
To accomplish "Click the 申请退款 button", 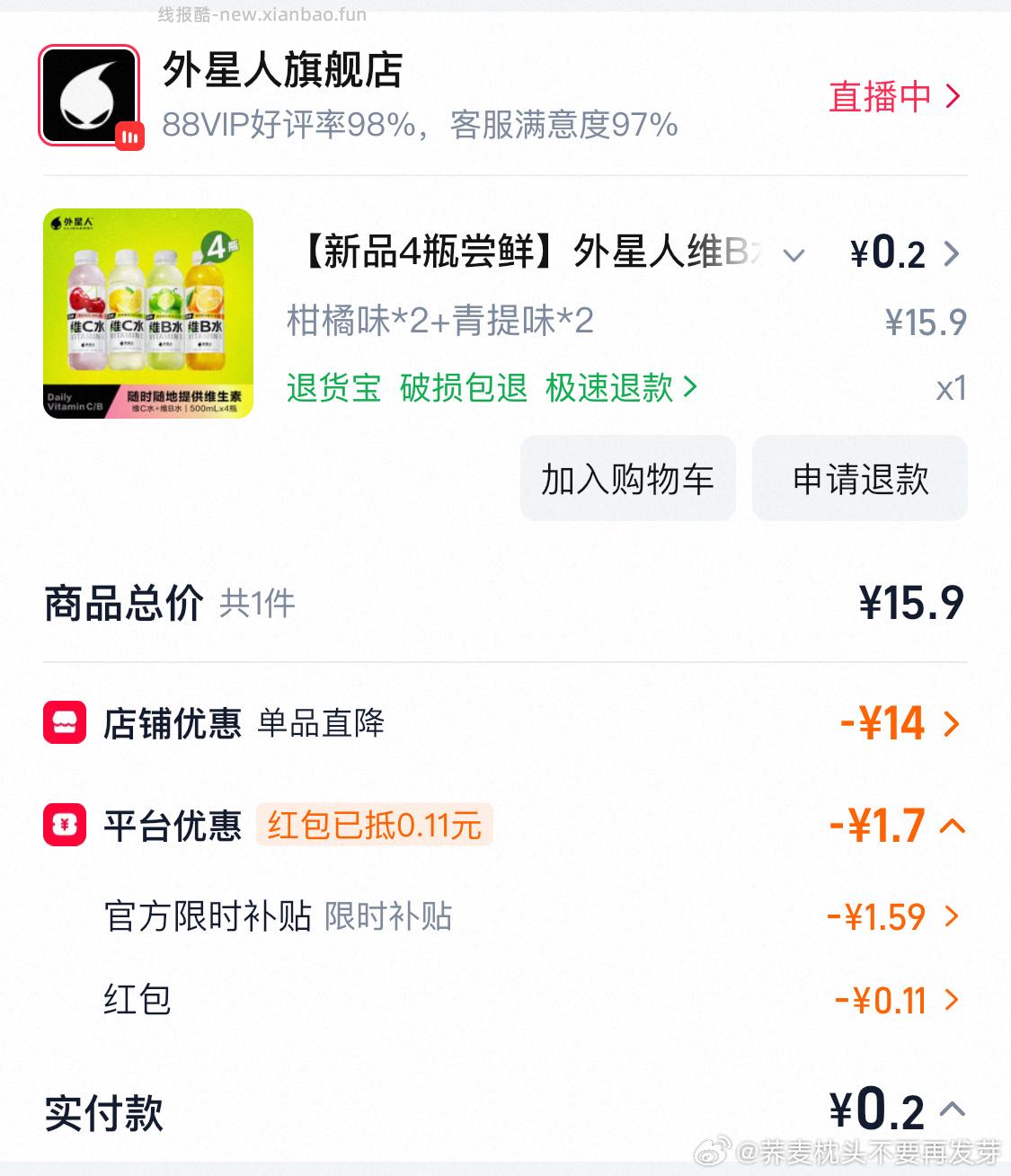I will pos(859,479).
